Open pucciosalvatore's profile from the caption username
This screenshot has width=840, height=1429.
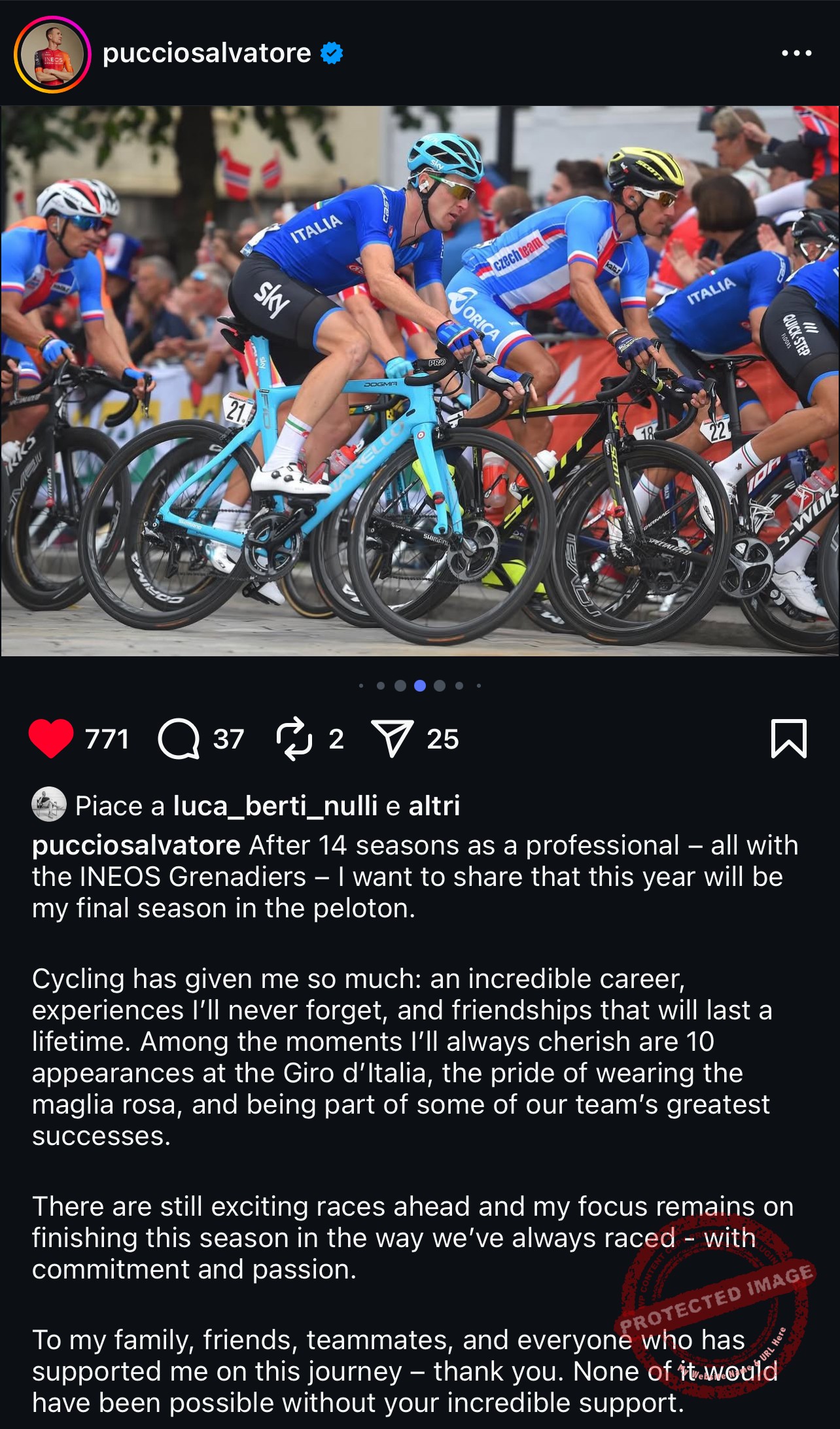point(136,845)
